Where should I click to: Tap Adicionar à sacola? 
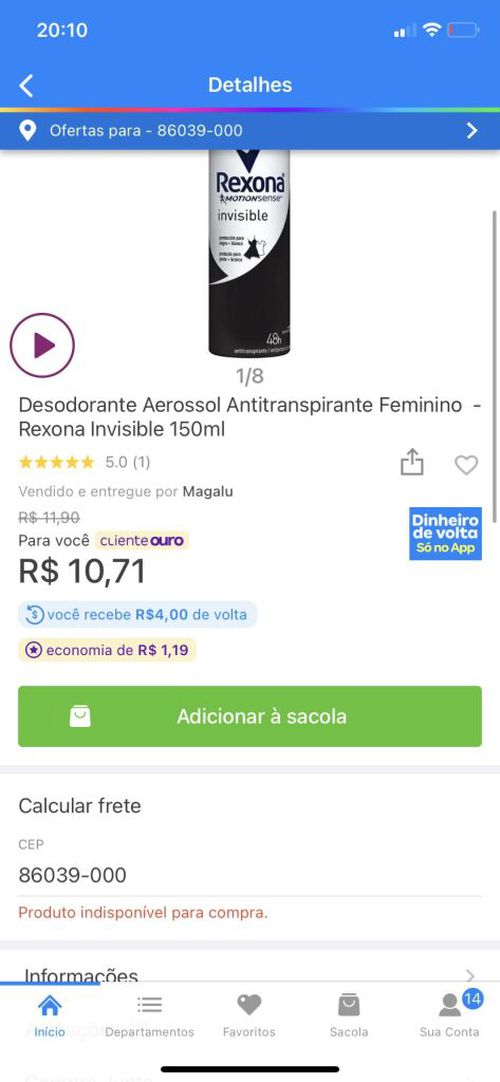pyautogui.click(x=250, y=716)
